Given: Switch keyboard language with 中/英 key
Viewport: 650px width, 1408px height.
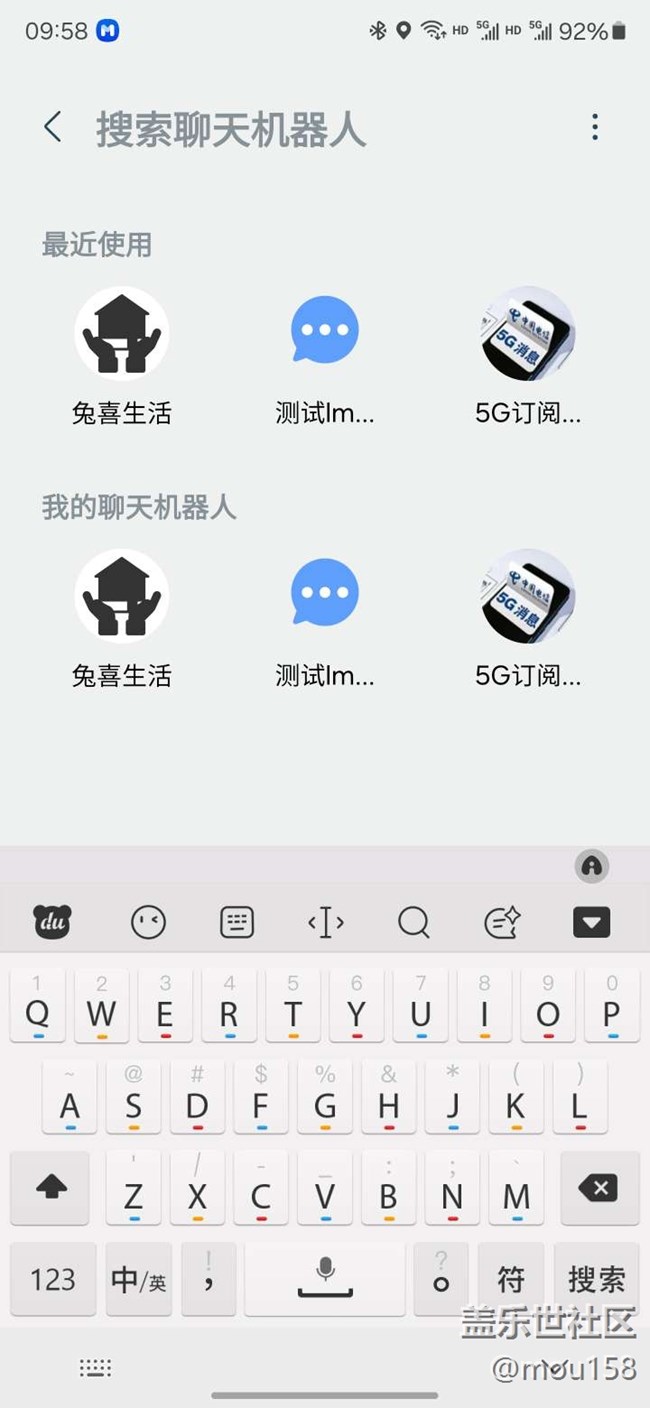Looking at the screenshot, I should (139, 1279).
